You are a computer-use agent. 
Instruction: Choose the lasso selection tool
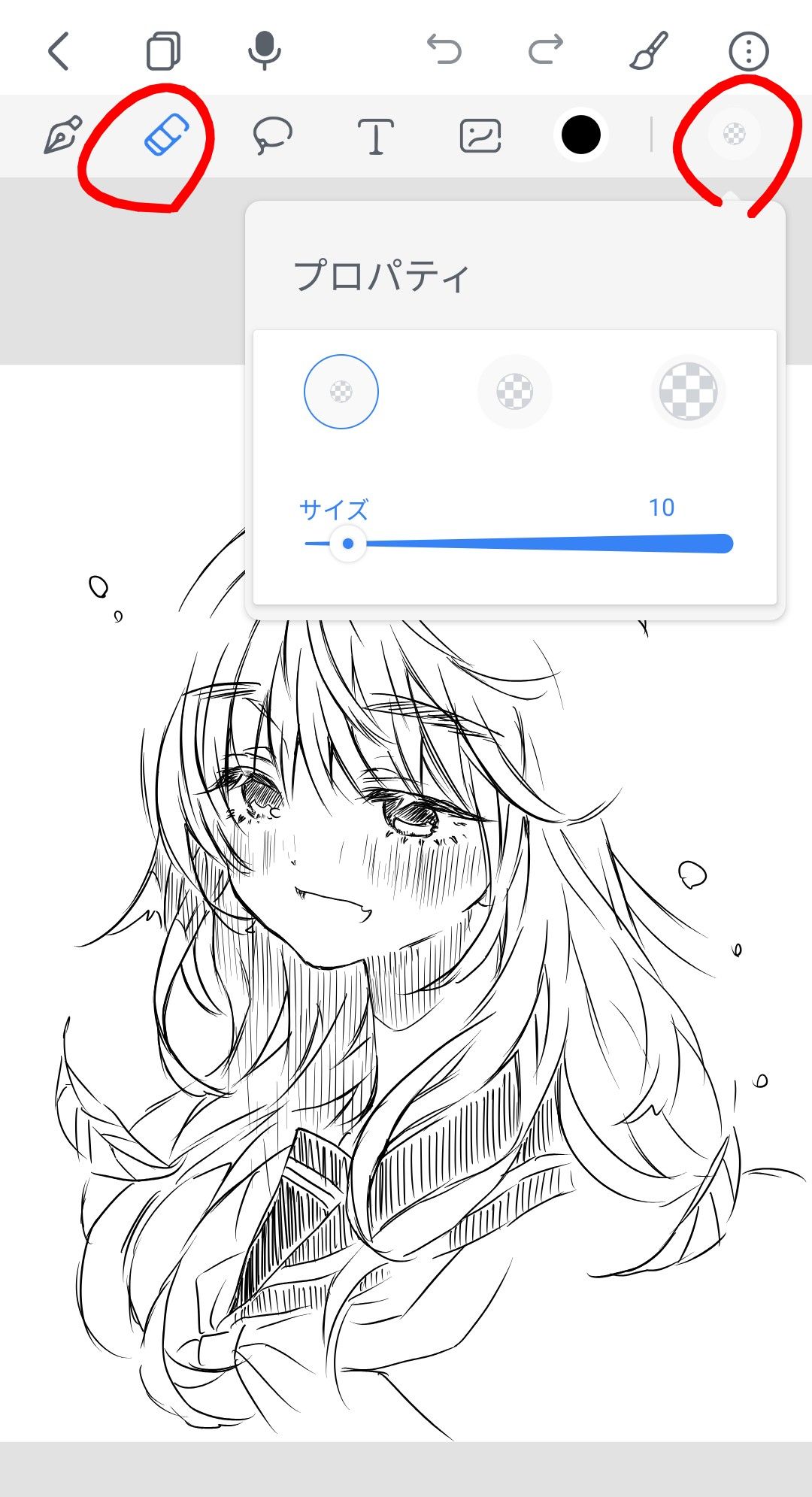tap(271, 136)
